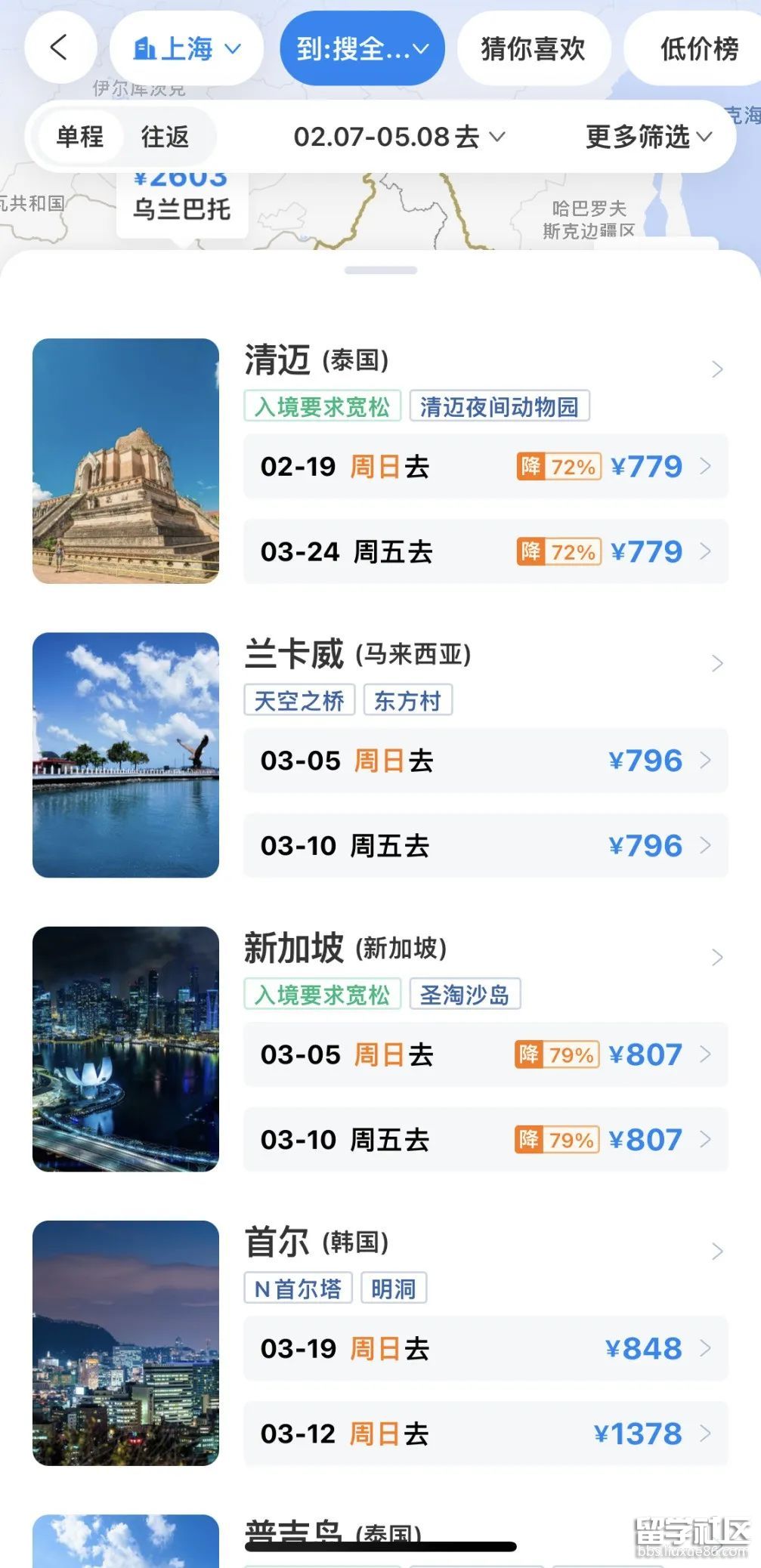Open the 兰卡威 (马来西亚) destination
This screenshot has width=761, height=1568.
click(484, 655)
